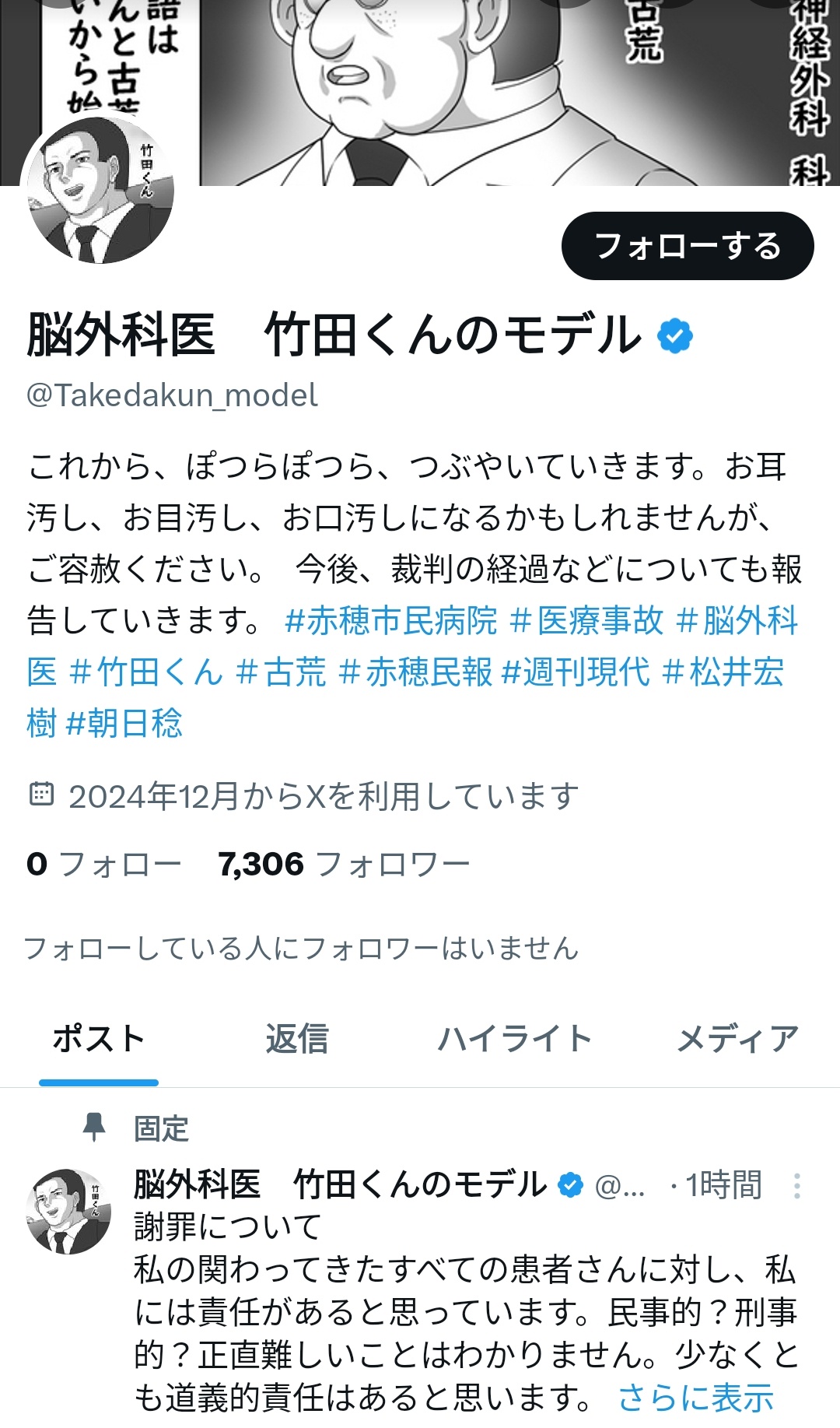
Task: Open the profile avatar picture
Action: pyautogui.click(x=97, y=191)
